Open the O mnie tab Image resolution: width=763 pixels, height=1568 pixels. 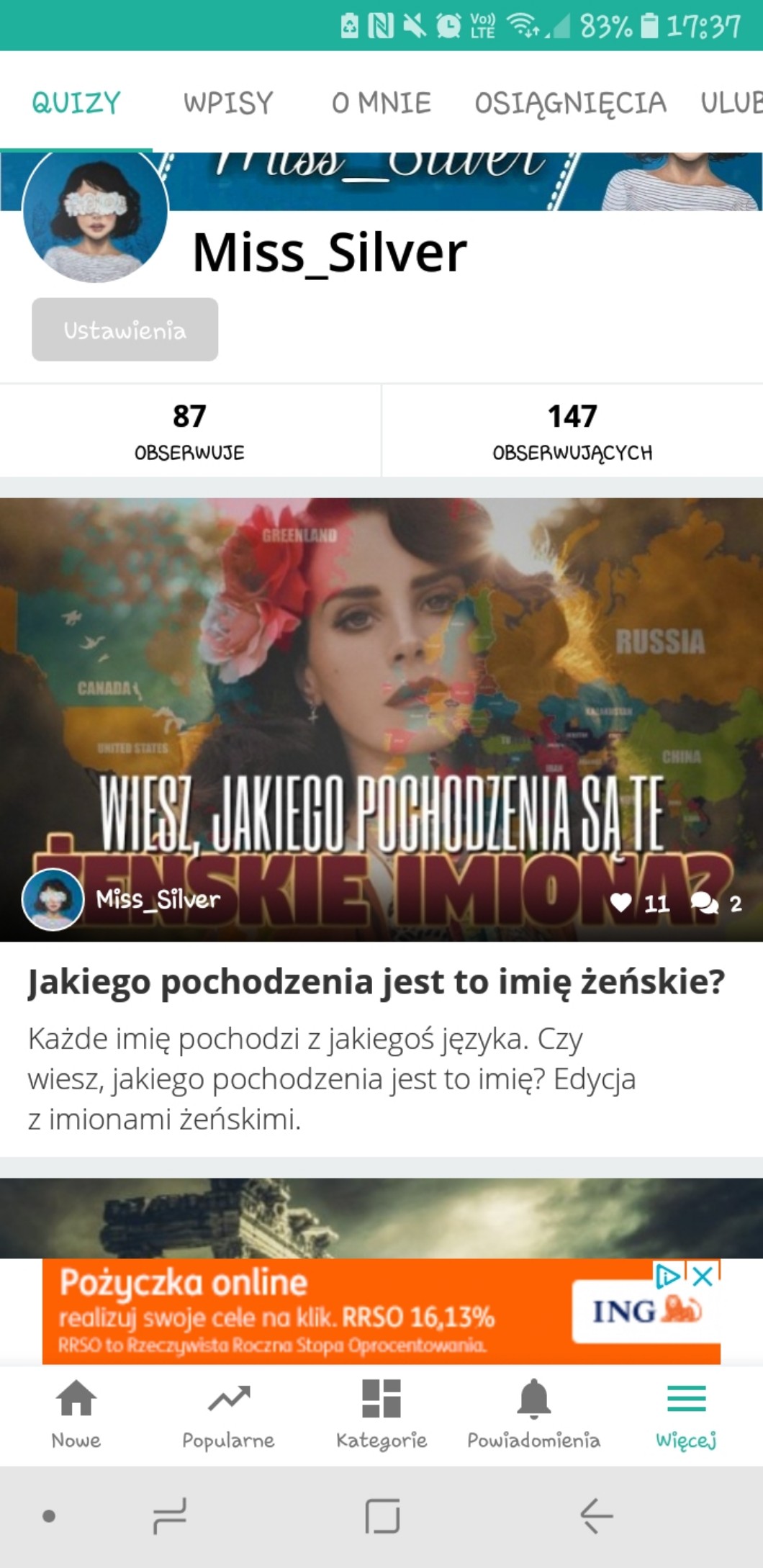coord(381,103)
